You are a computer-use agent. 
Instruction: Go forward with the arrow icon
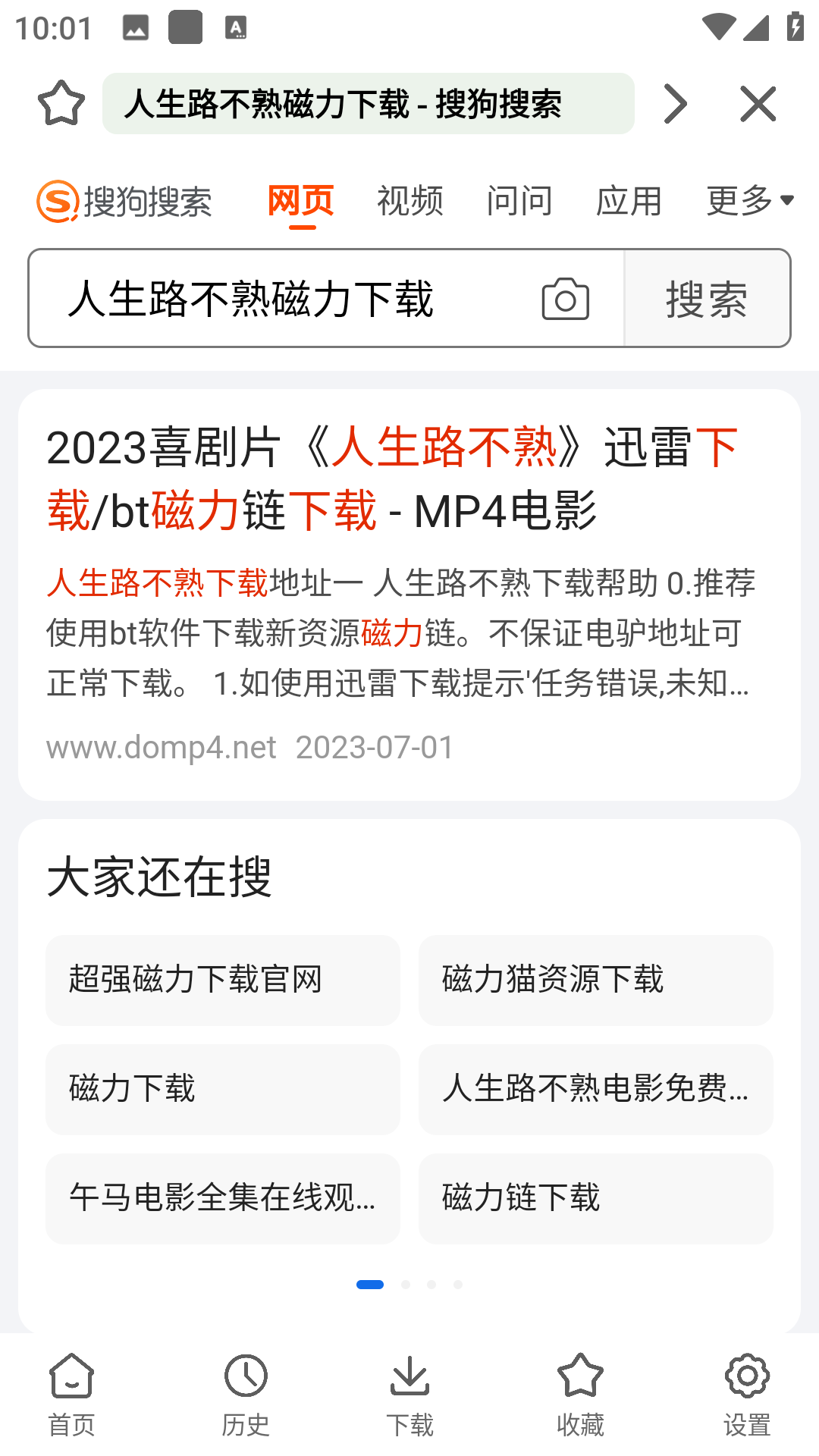675,104
